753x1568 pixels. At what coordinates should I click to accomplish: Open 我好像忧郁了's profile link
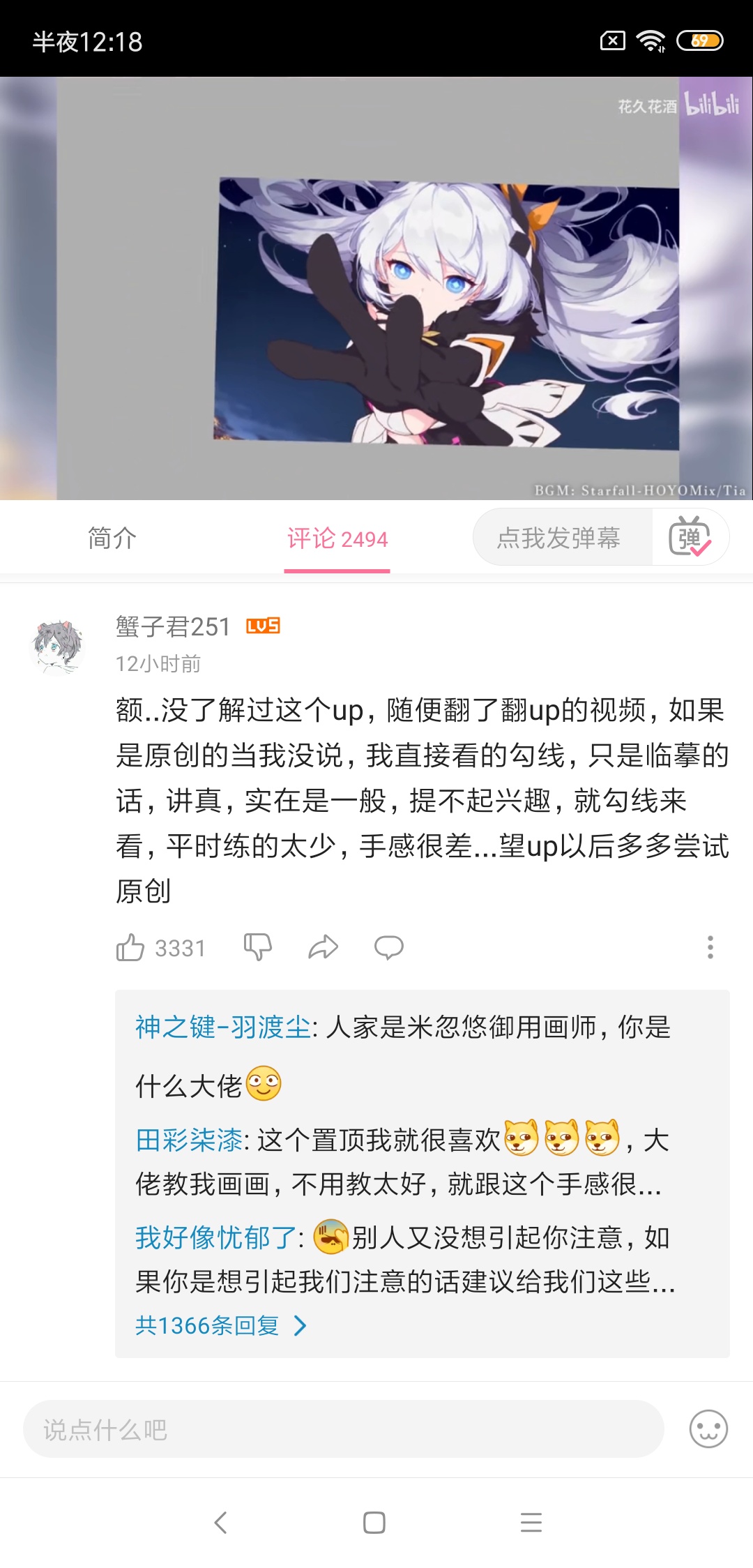pos(216,1238)
